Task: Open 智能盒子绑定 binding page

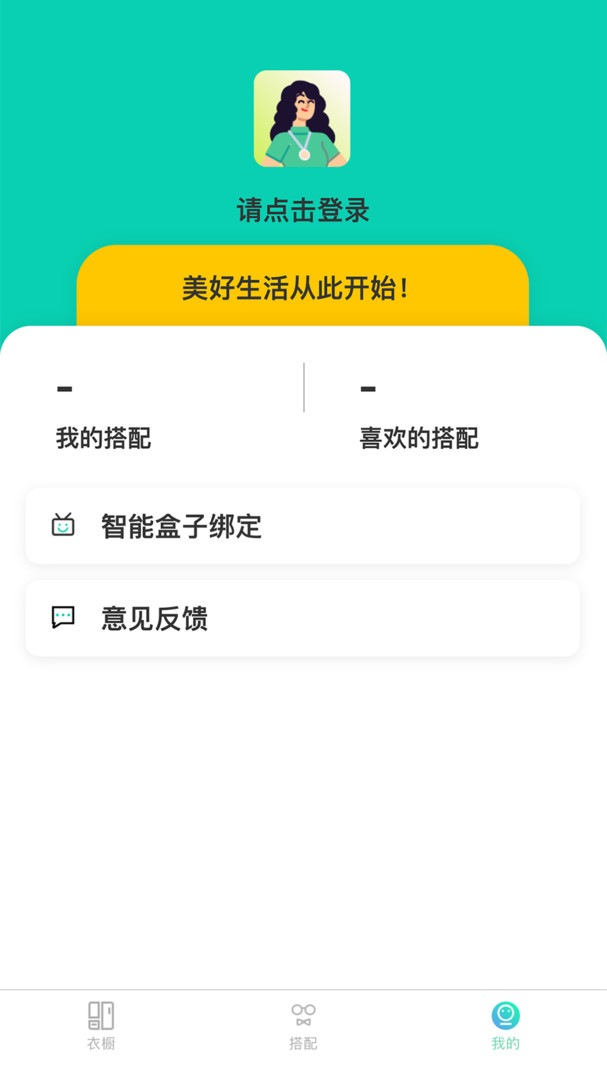Action: coord(302,526)
